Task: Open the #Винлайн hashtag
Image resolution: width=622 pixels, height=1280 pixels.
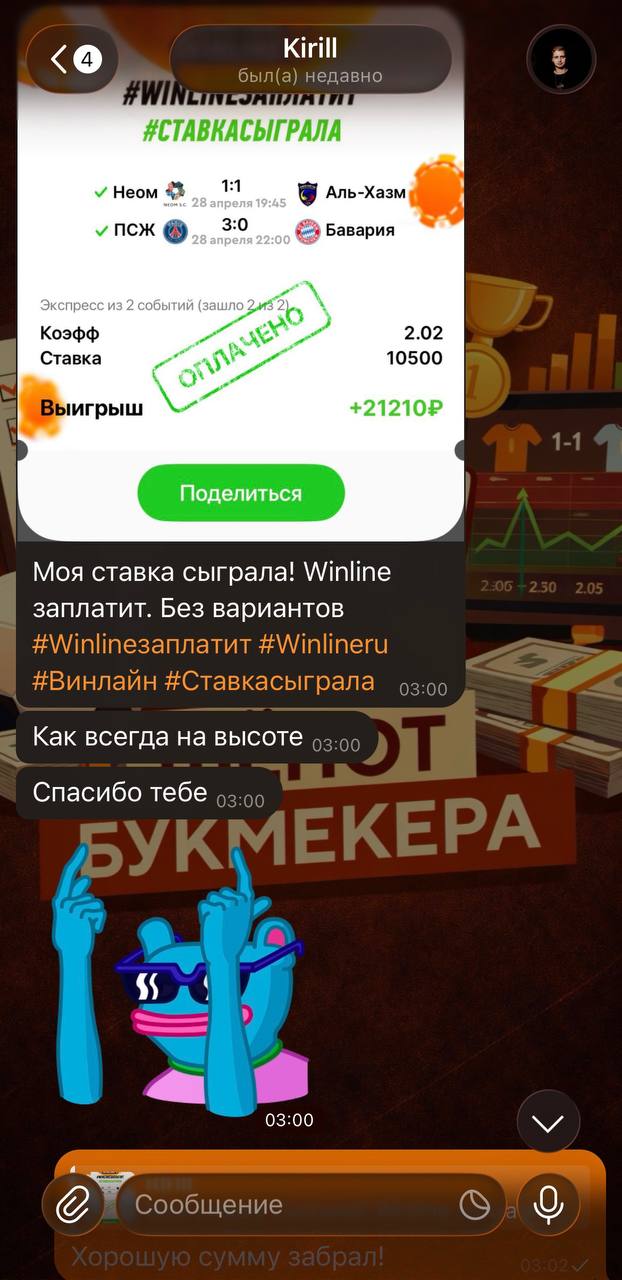Action: point(94,682)
